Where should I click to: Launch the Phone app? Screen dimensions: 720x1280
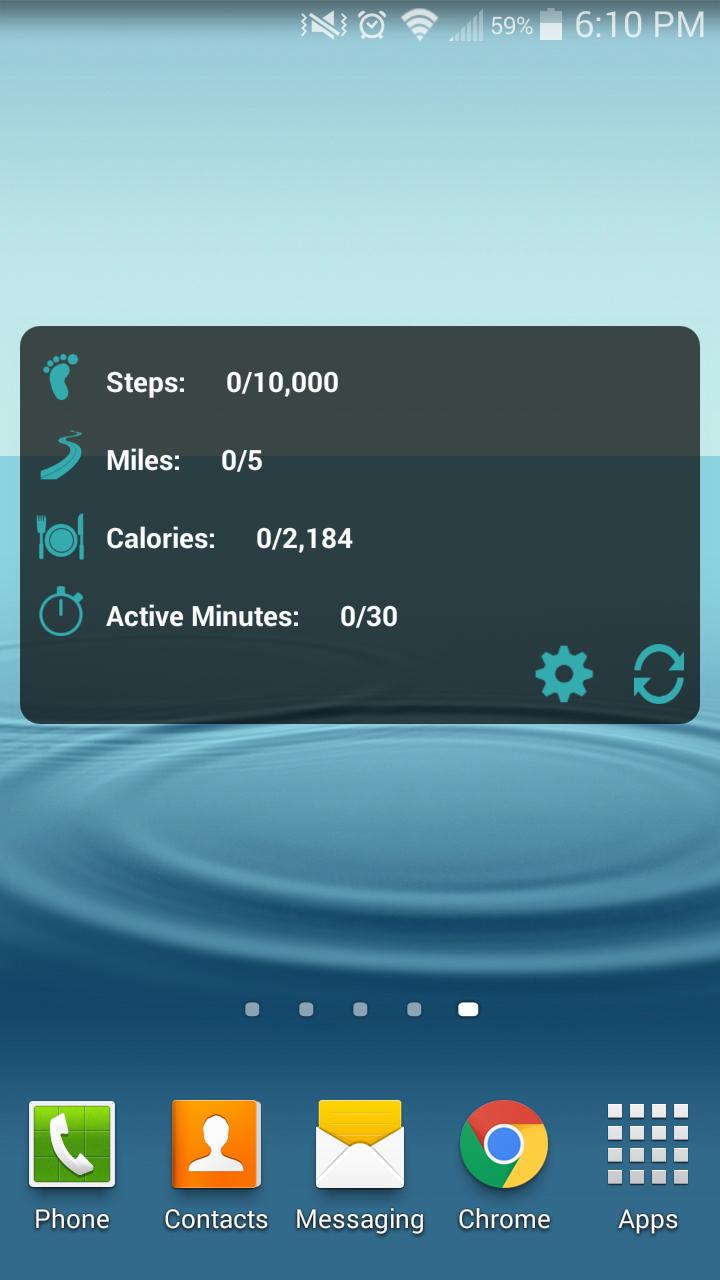(71, 1143)
